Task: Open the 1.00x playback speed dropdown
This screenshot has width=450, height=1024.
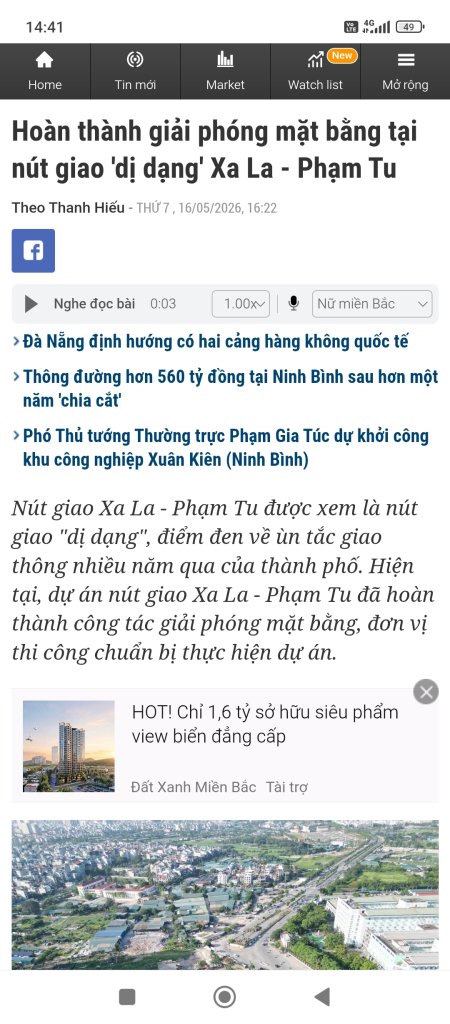Action: 240,304
